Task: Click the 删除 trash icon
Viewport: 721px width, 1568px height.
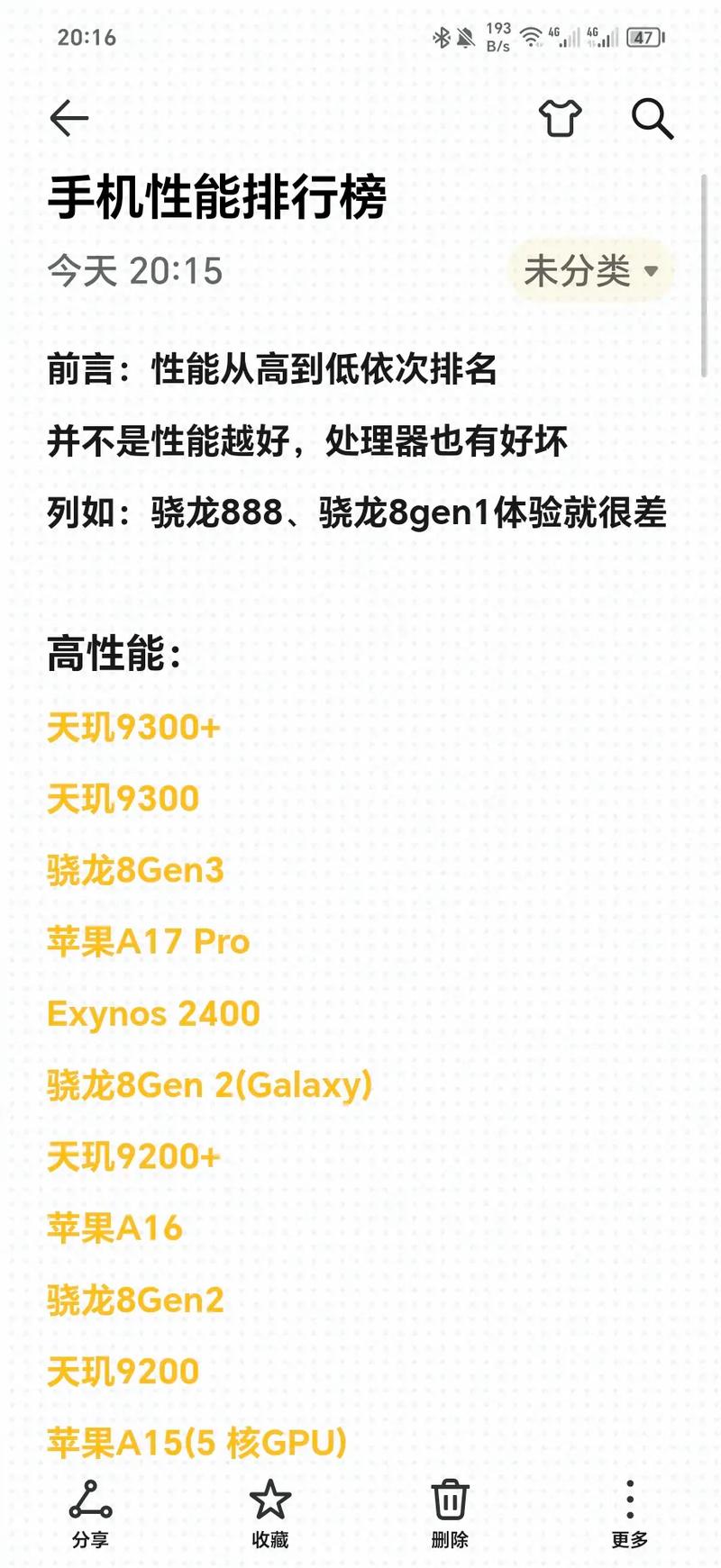Action: click(x=448, y=1496)
